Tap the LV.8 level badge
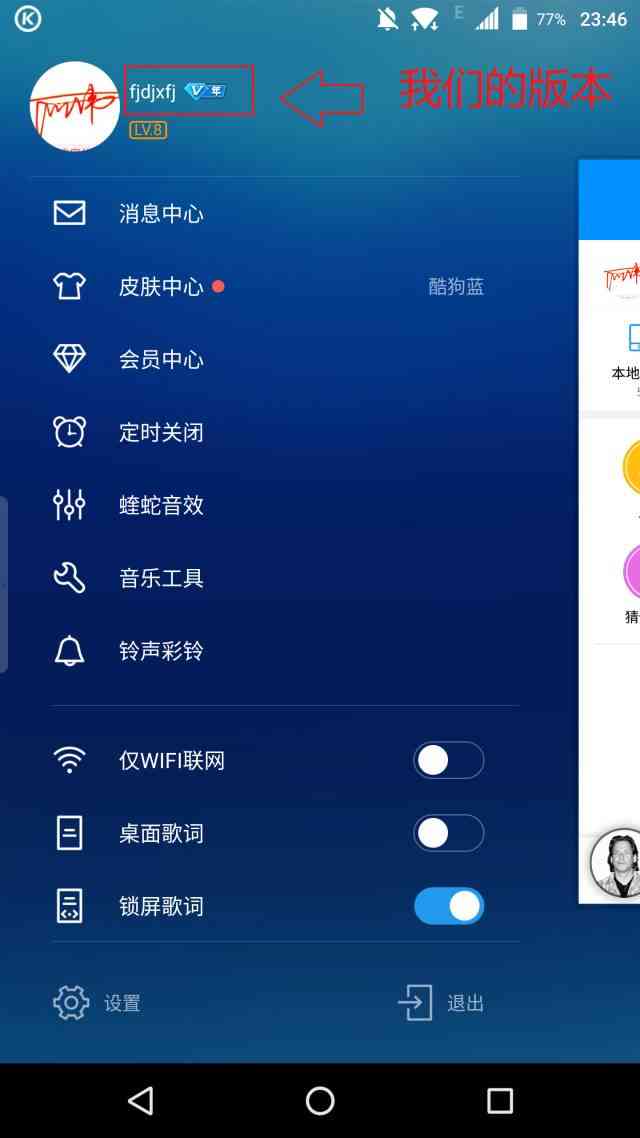The height and width of the screenshot is (1138, 640). coord(148,130)
